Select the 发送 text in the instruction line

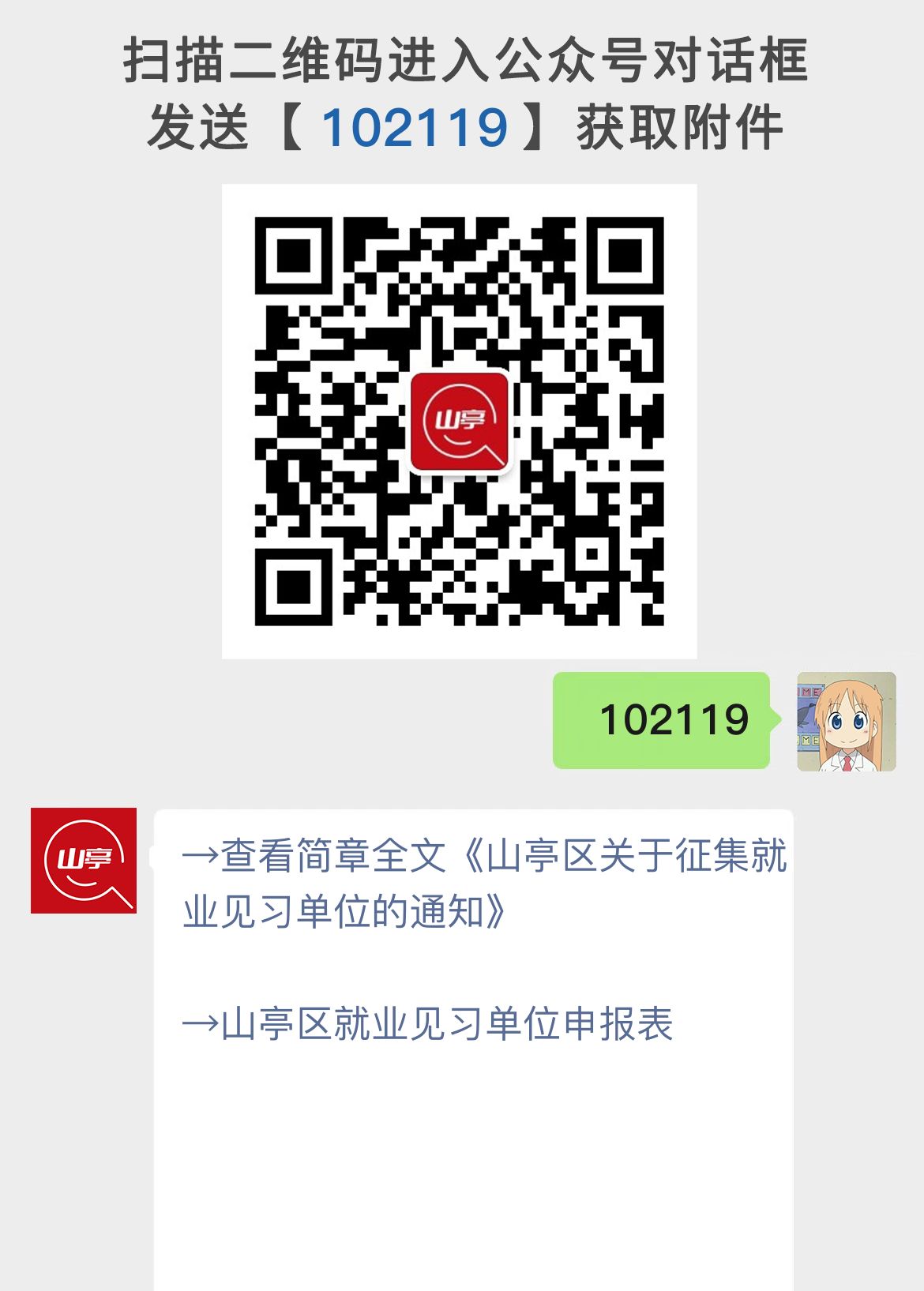click(196, 124)
